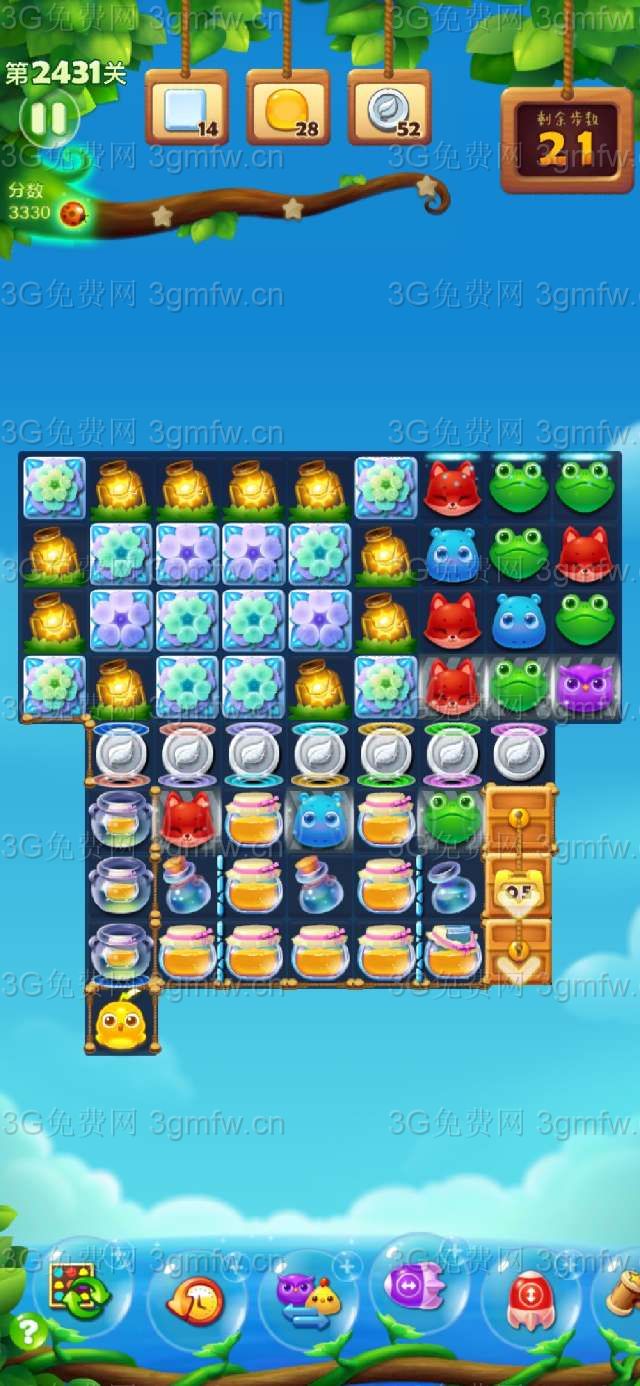
Task: Activate the swap two animals booster
Action: coord(308,1296)
